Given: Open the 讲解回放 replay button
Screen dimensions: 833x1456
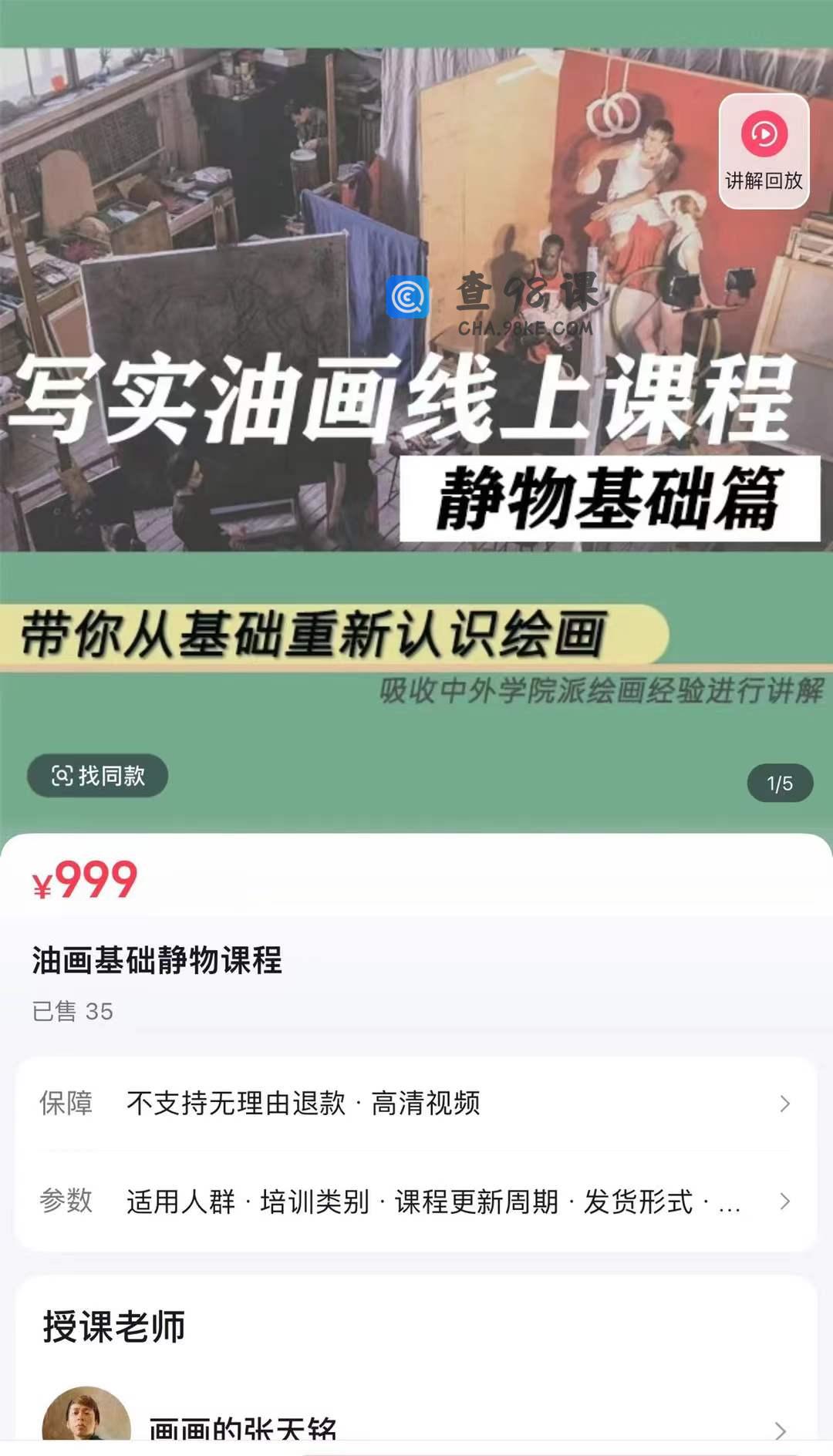Looking at the screenshot, I should tap(764, 151).
